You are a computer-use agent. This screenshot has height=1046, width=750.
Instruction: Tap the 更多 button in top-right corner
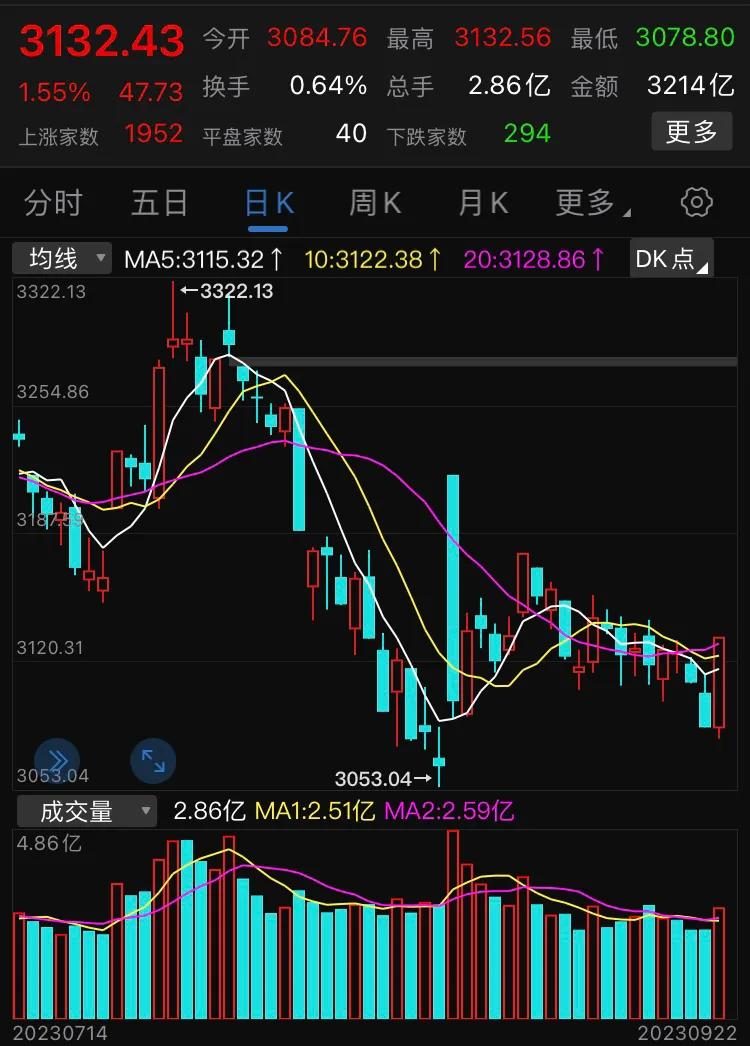691,131
